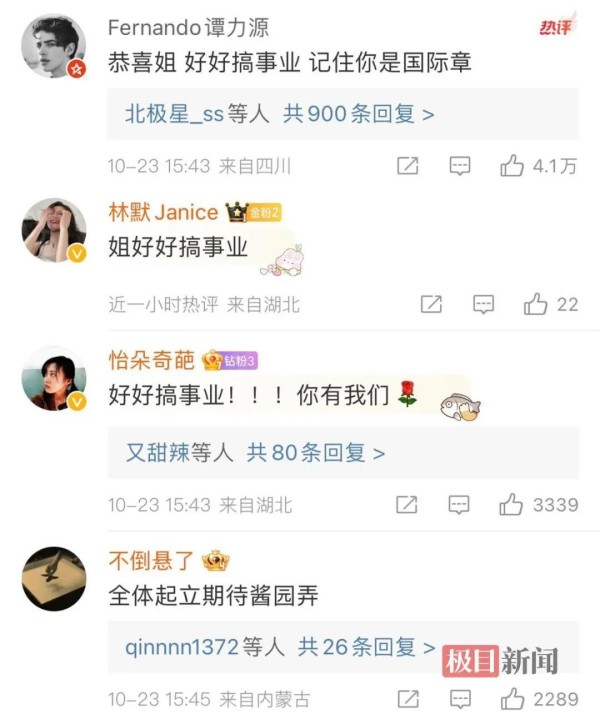Visit 怡朵奇葩's profile avatar

[54, 378]
